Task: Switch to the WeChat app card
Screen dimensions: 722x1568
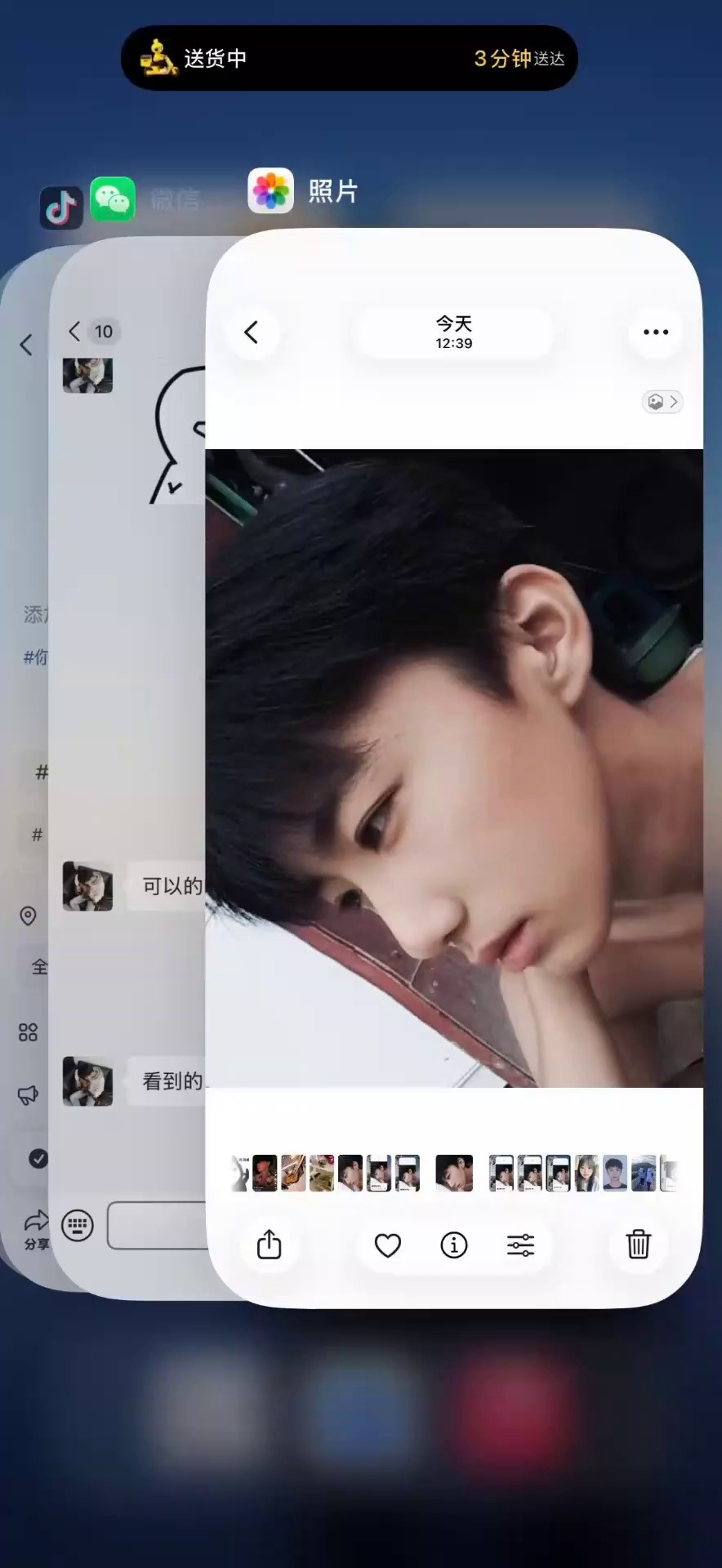Action: coord(113,199)
